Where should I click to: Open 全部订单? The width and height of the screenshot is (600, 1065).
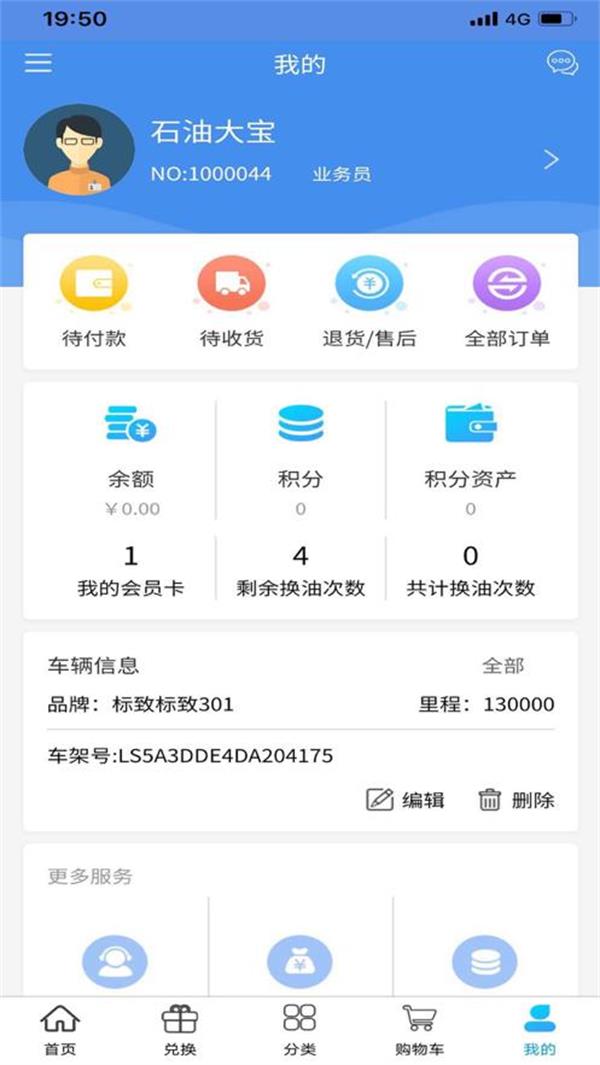[507, 302]
